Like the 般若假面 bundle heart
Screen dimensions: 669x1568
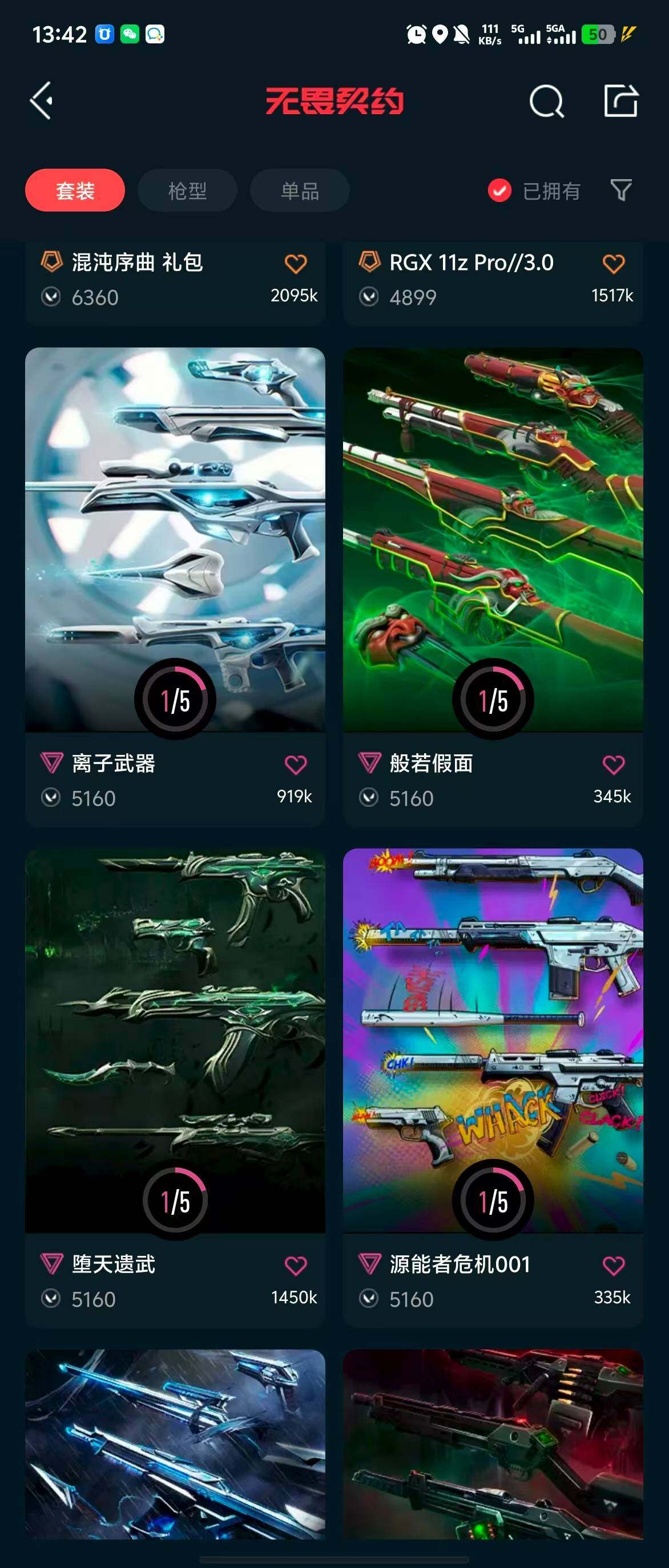613,765
